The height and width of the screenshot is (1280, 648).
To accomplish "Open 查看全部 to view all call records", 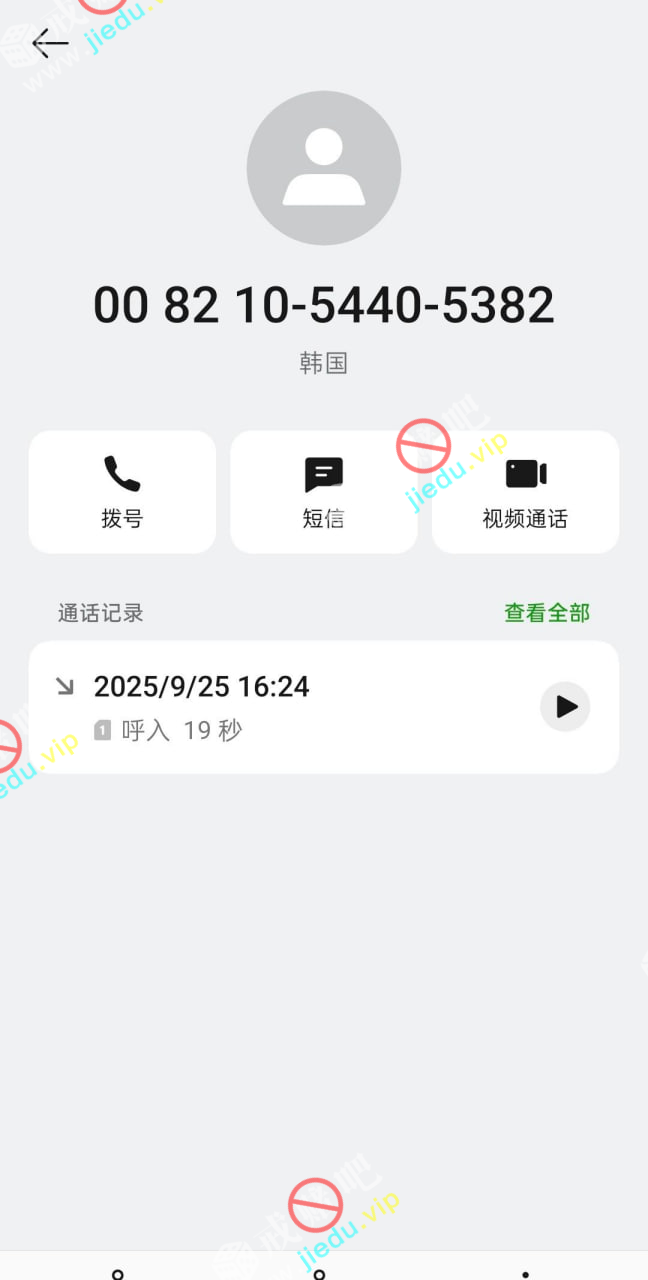I will pyautogui.click(x=547, y=613).
